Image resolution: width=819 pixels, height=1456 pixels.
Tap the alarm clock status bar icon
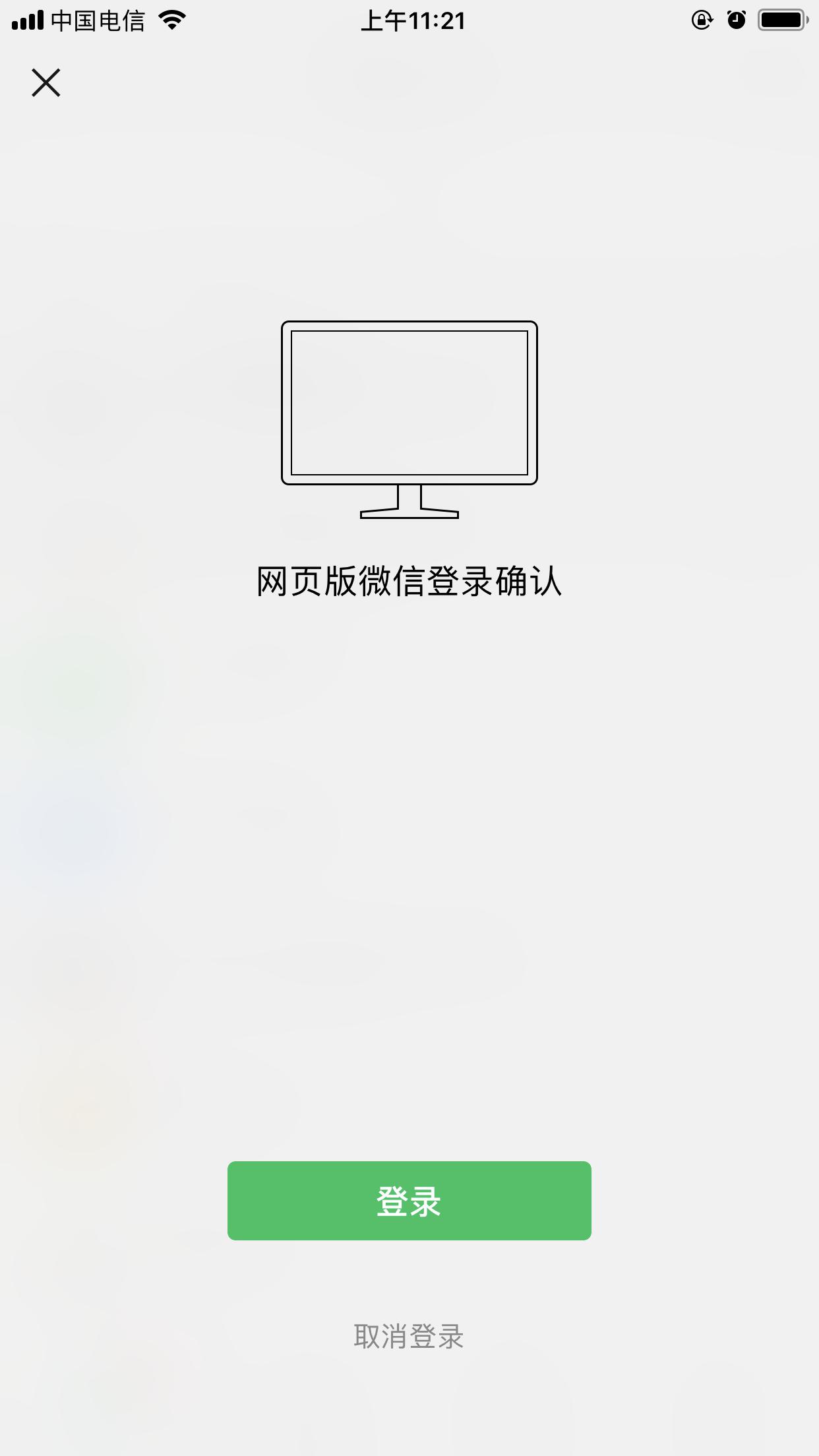[738, 20]
